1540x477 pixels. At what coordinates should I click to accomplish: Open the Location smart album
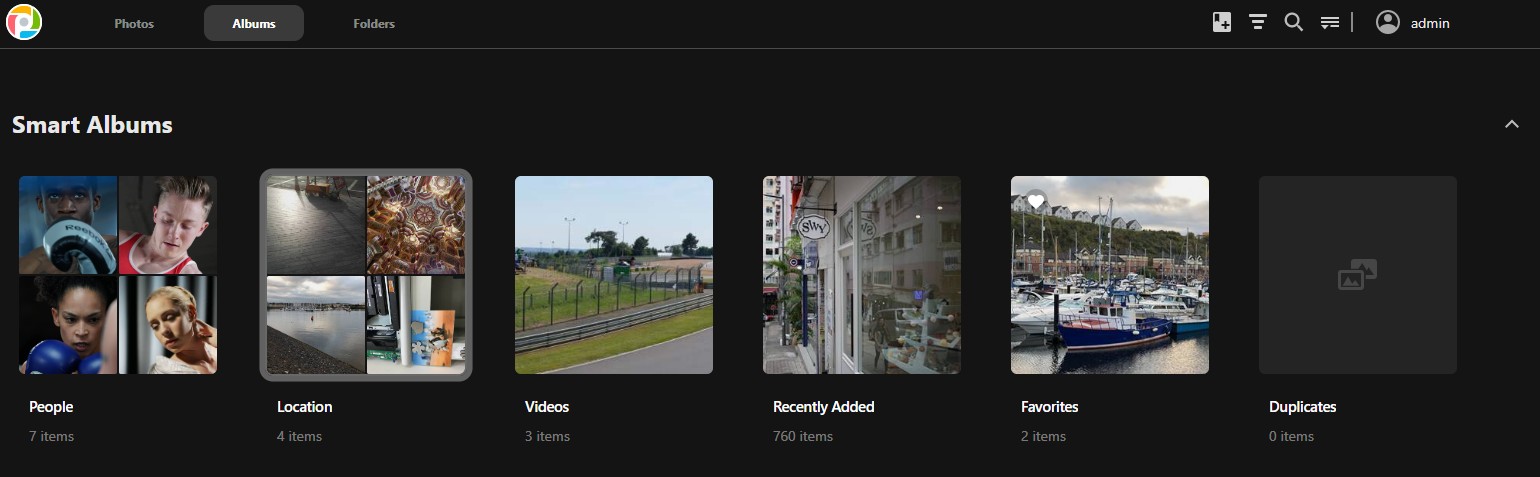[366, 275]
